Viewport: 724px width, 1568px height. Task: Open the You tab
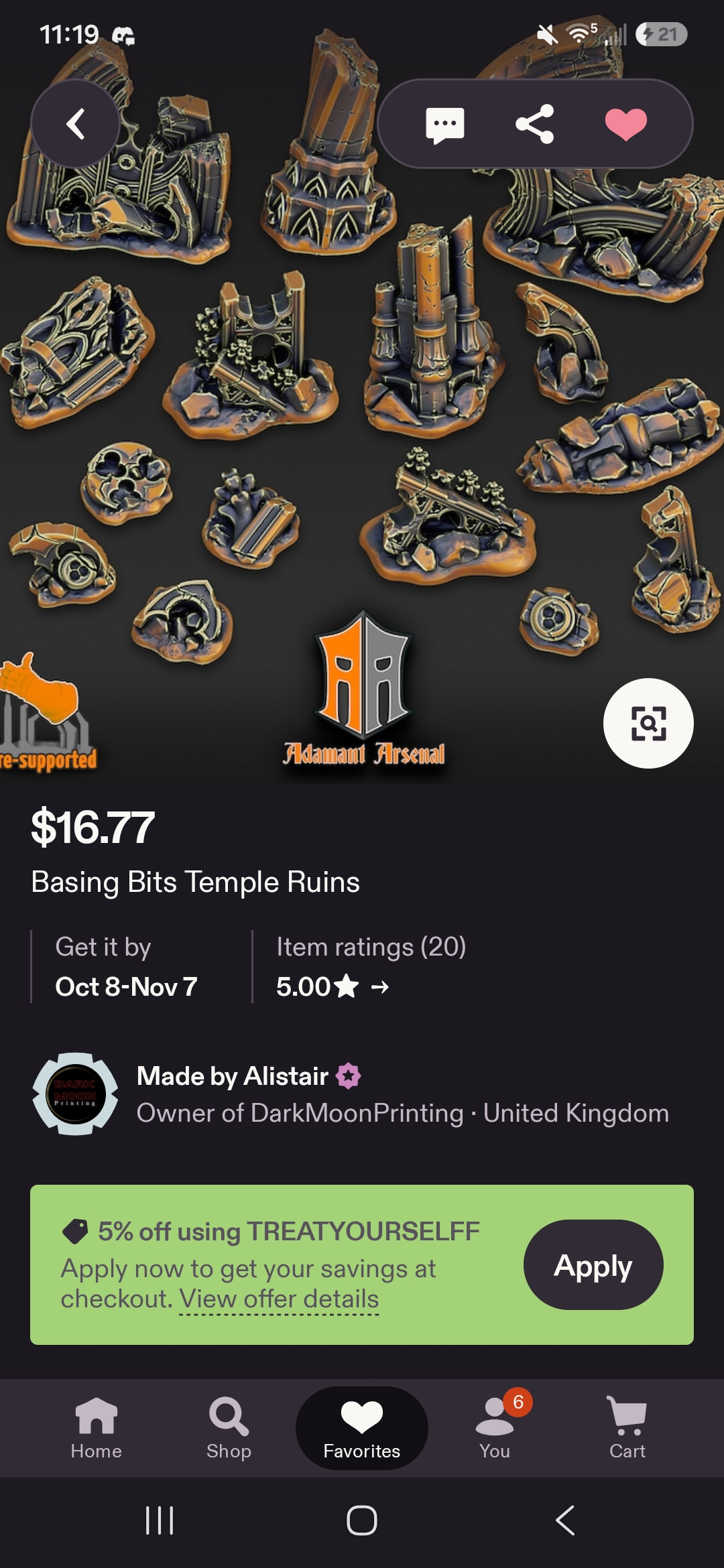(x=495, y=1428)
